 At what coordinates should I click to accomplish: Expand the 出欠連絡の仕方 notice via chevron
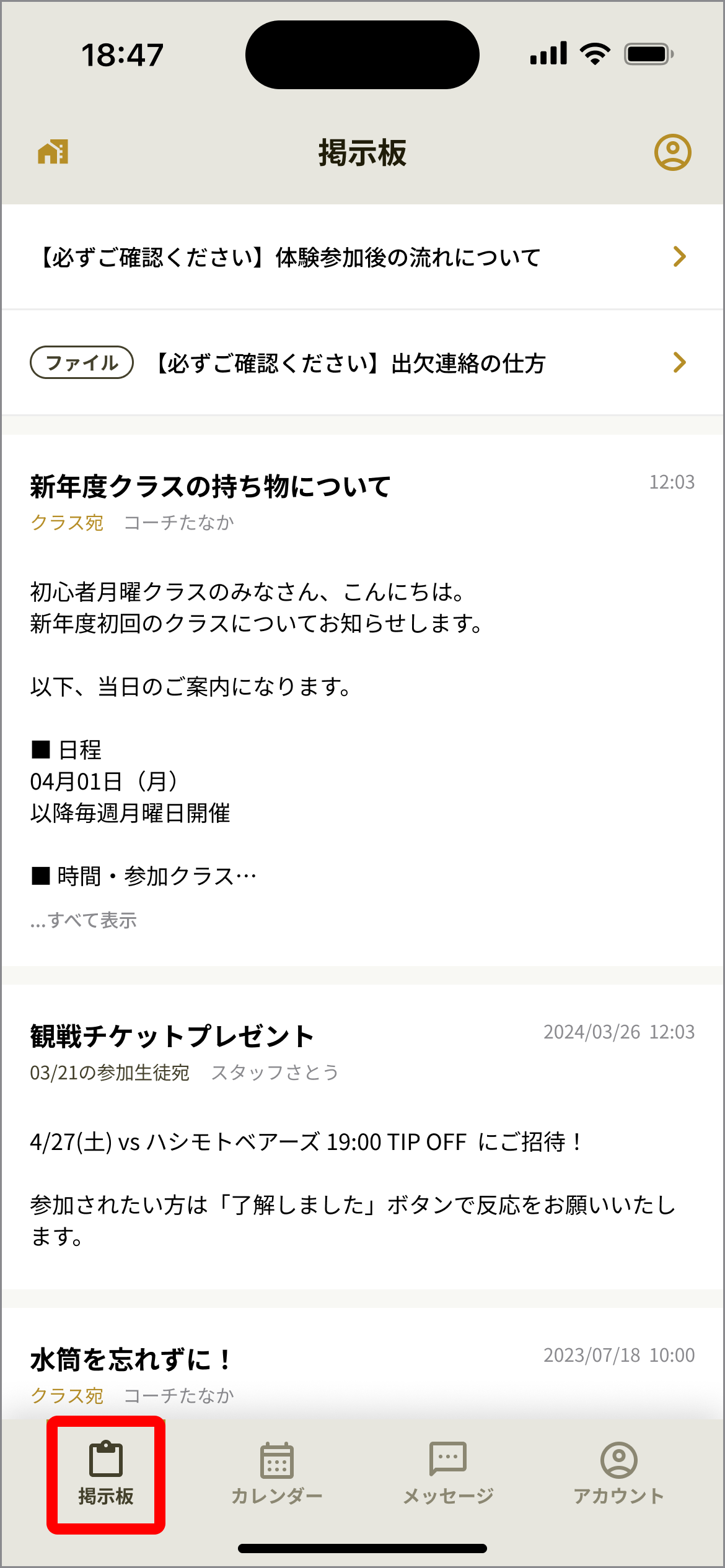click(680, 364)
